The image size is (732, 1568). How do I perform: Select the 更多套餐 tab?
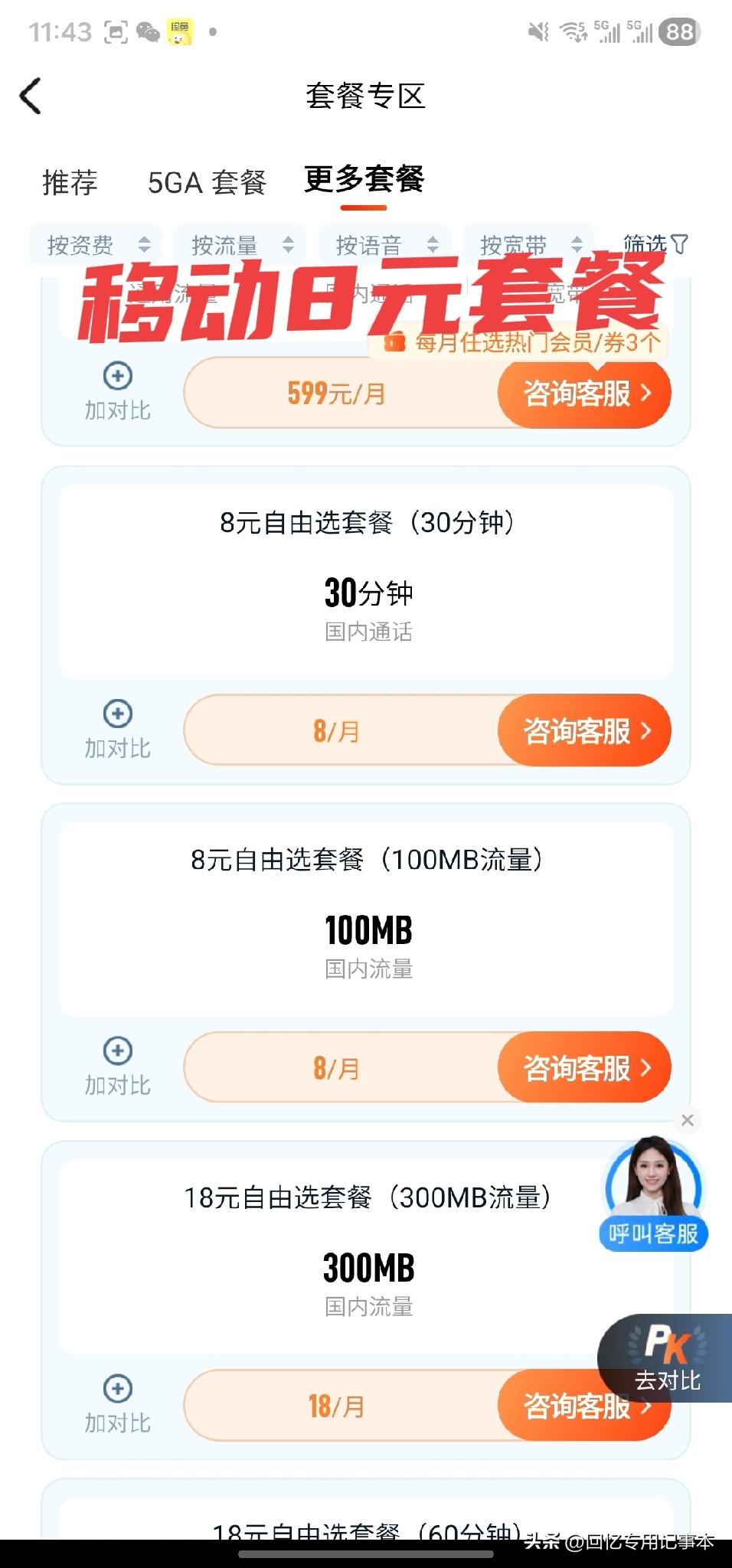coord(365,181)
